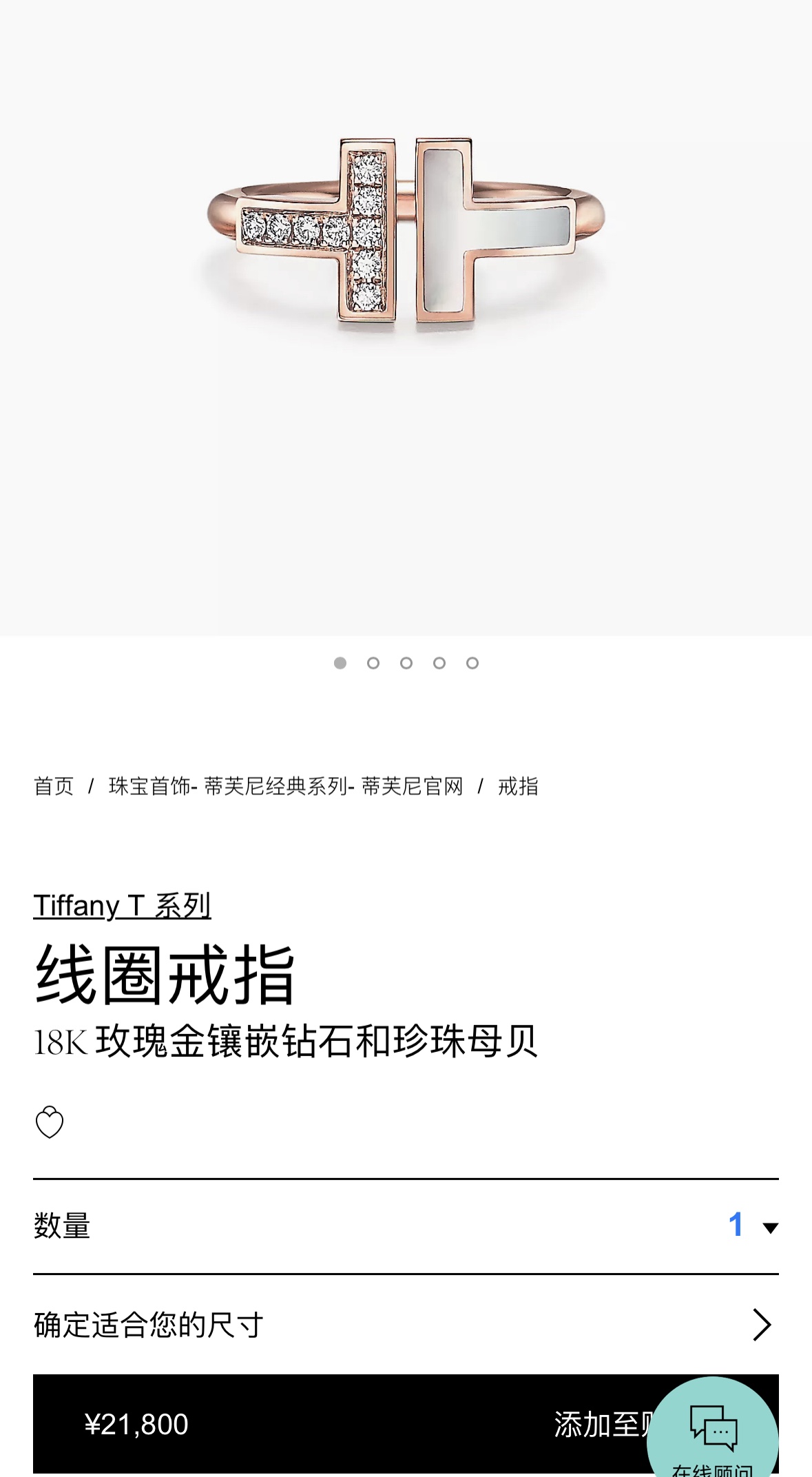Jump to the last product image dot
Screen dimensions: 812x1477
(x=472, y=663)
